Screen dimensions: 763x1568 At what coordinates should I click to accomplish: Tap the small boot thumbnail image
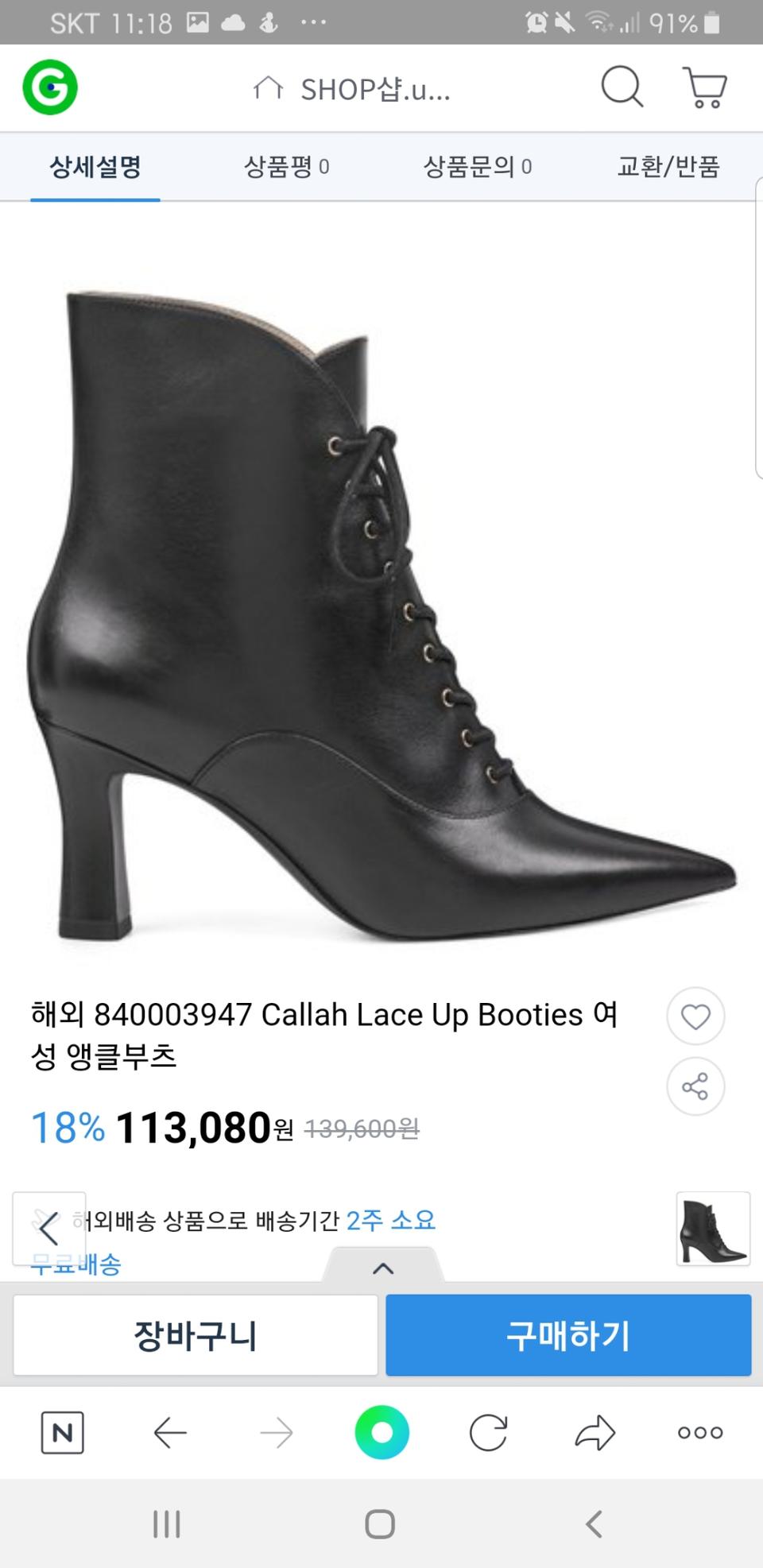click(x=711, y=1229)
